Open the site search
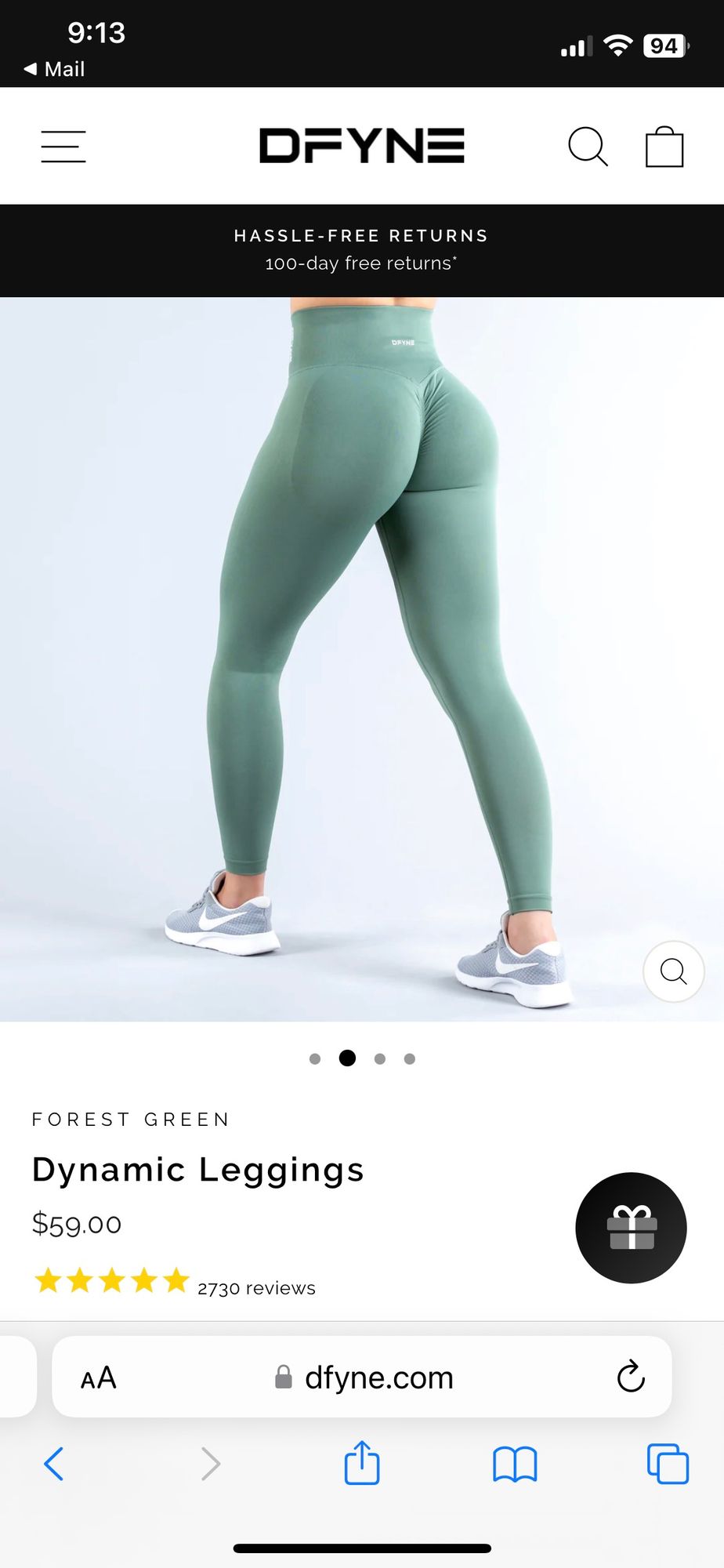The image size is (724, 1568). pyautogui.click(x=588, y=147)
